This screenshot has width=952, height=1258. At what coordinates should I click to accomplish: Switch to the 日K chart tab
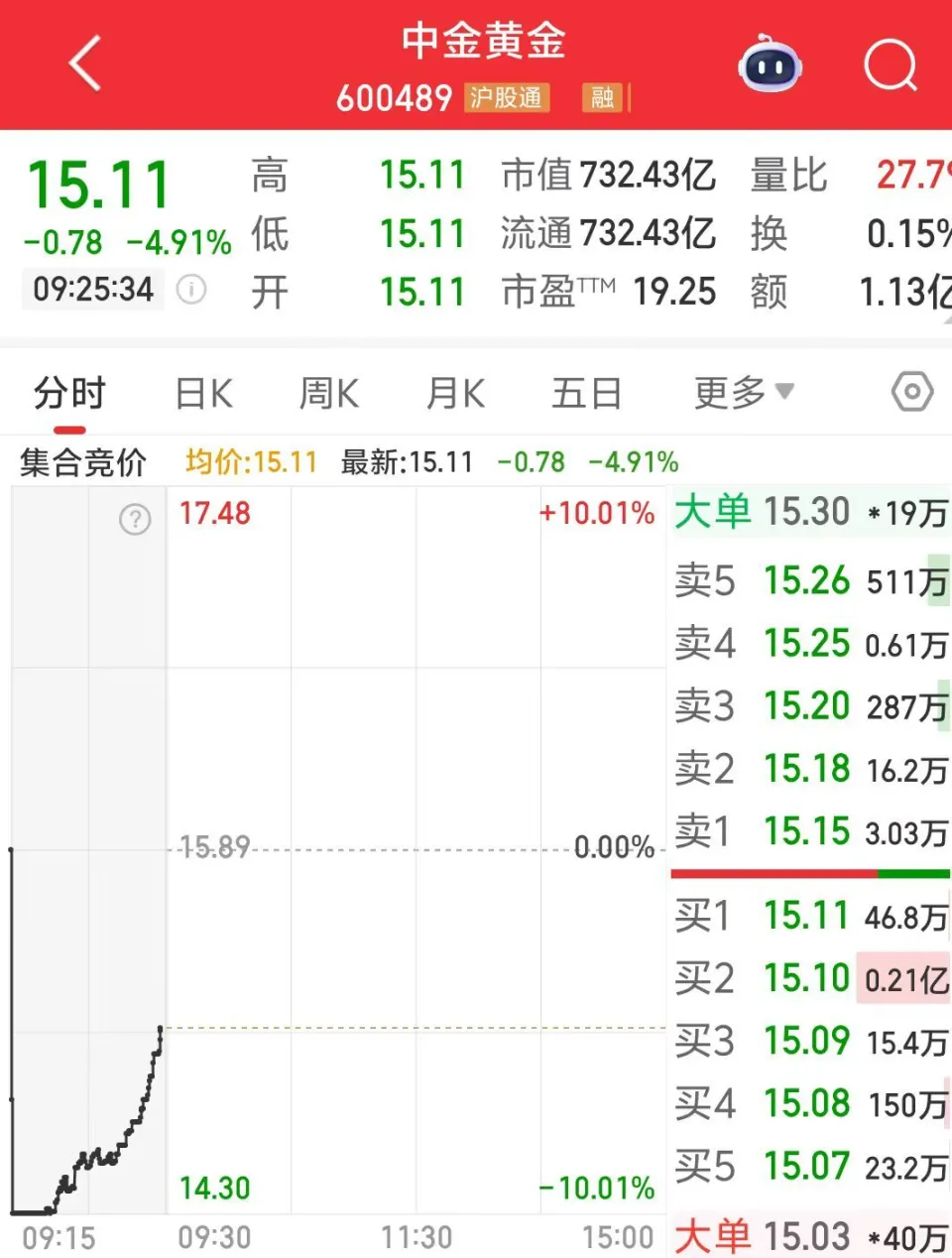pos(203,394)
